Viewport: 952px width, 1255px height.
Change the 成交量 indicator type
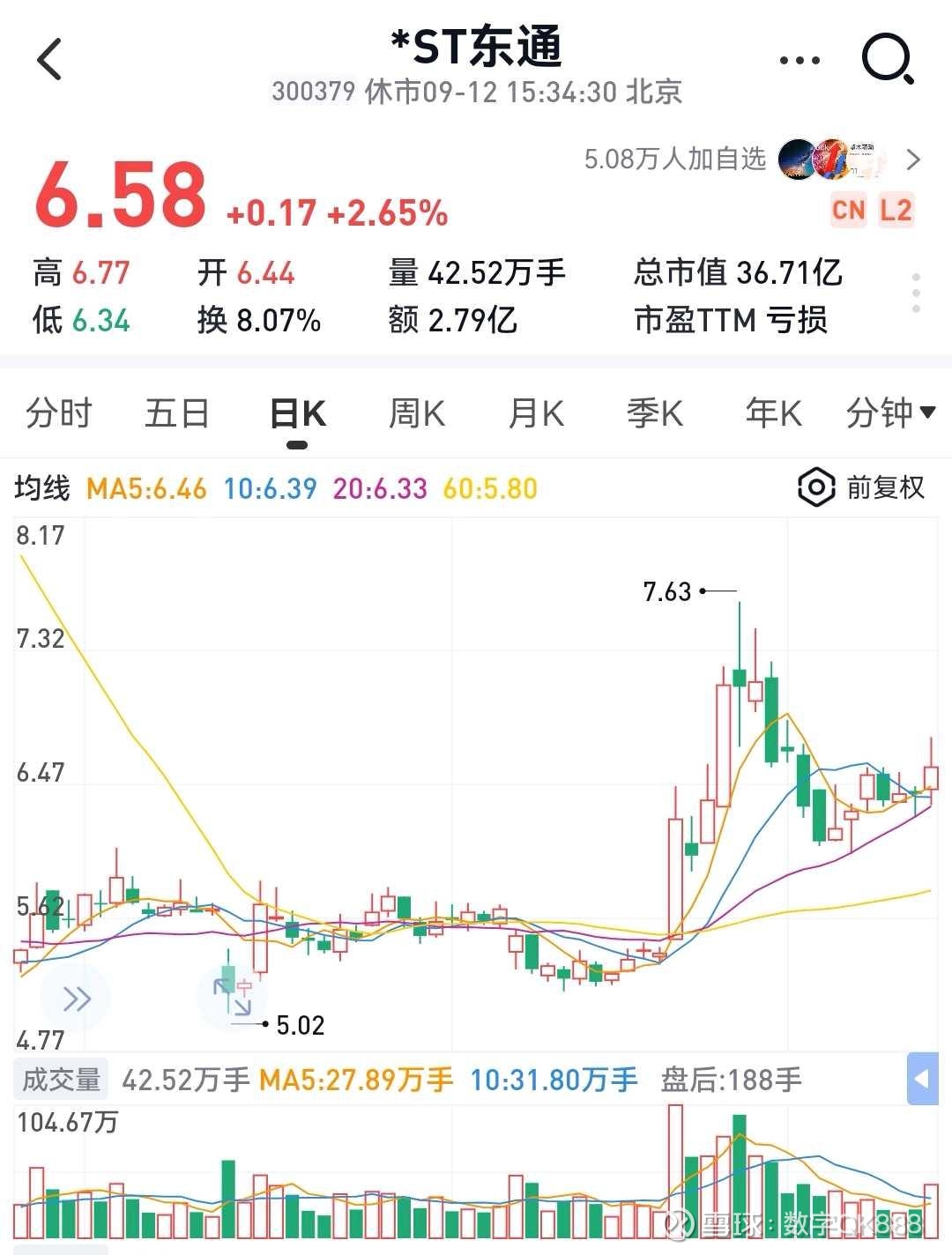(61, 1080)
